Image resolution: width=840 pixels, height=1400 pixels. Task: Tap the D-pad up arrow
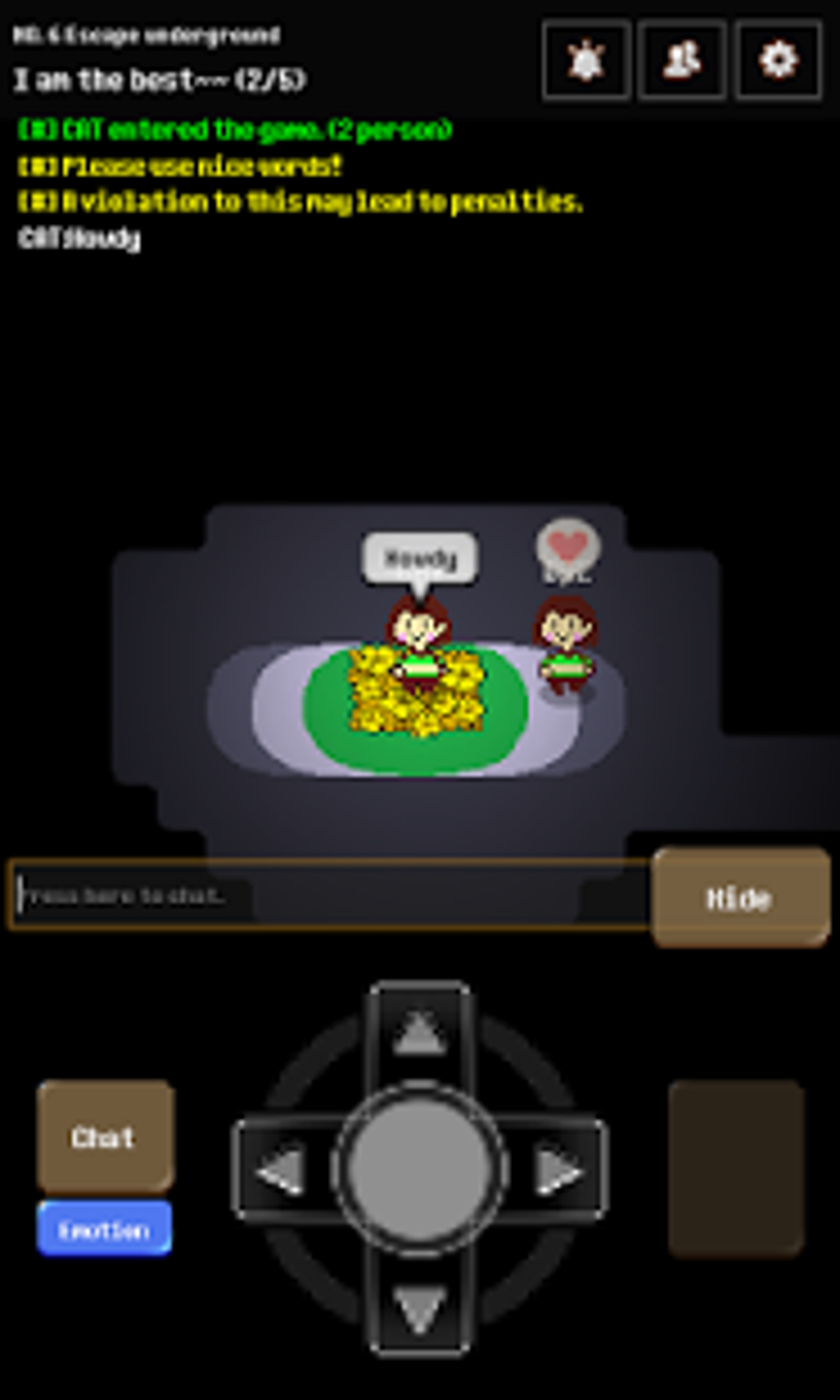coord(420,1034)
